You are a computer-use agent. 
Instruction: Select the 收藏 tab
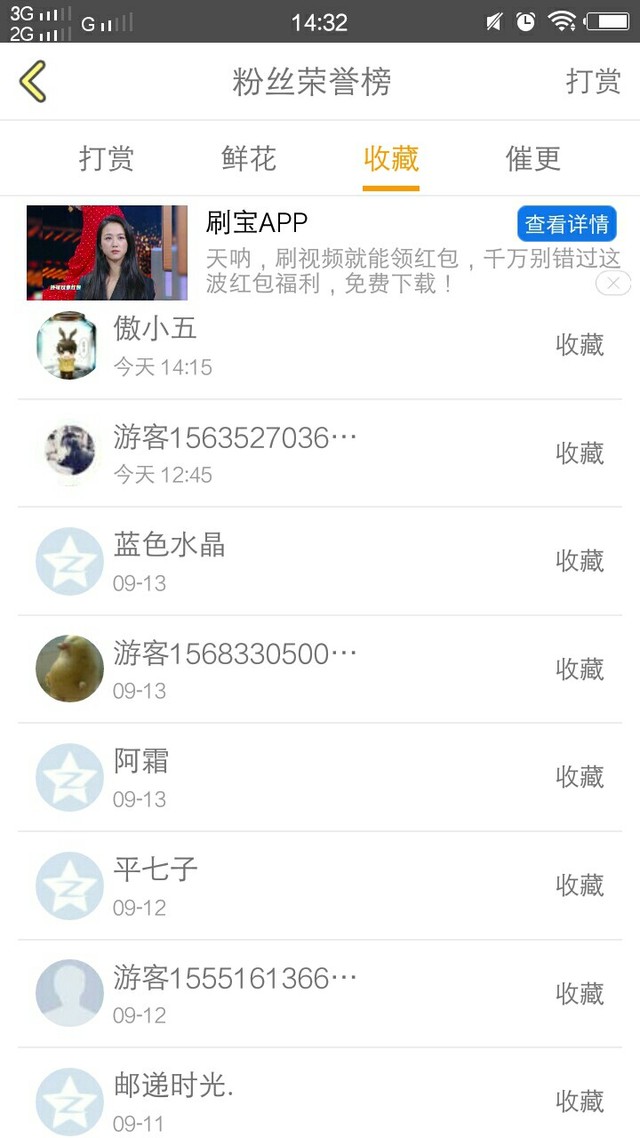pyautogui.click(x=391, y=158)
